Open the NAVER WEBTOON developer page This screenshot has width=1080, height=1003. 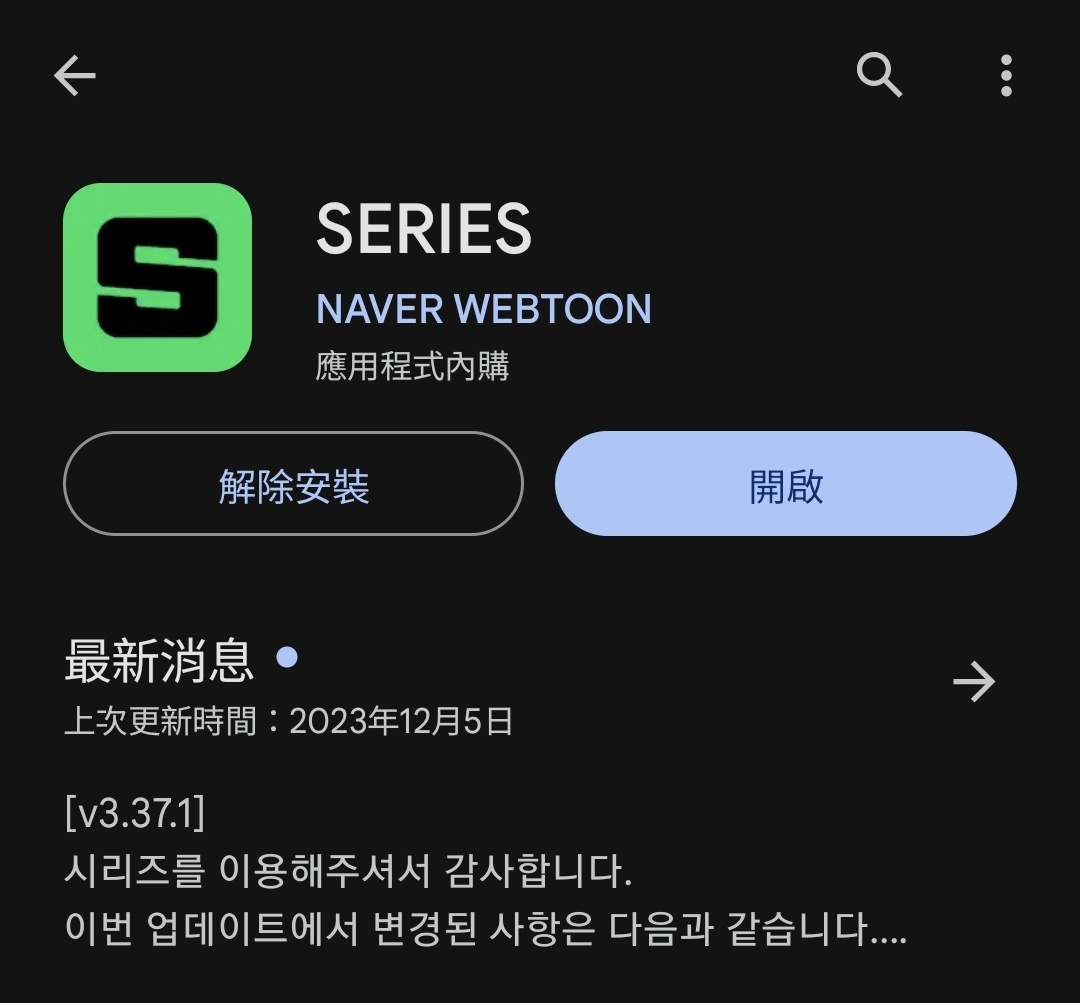tap(484, 309)
